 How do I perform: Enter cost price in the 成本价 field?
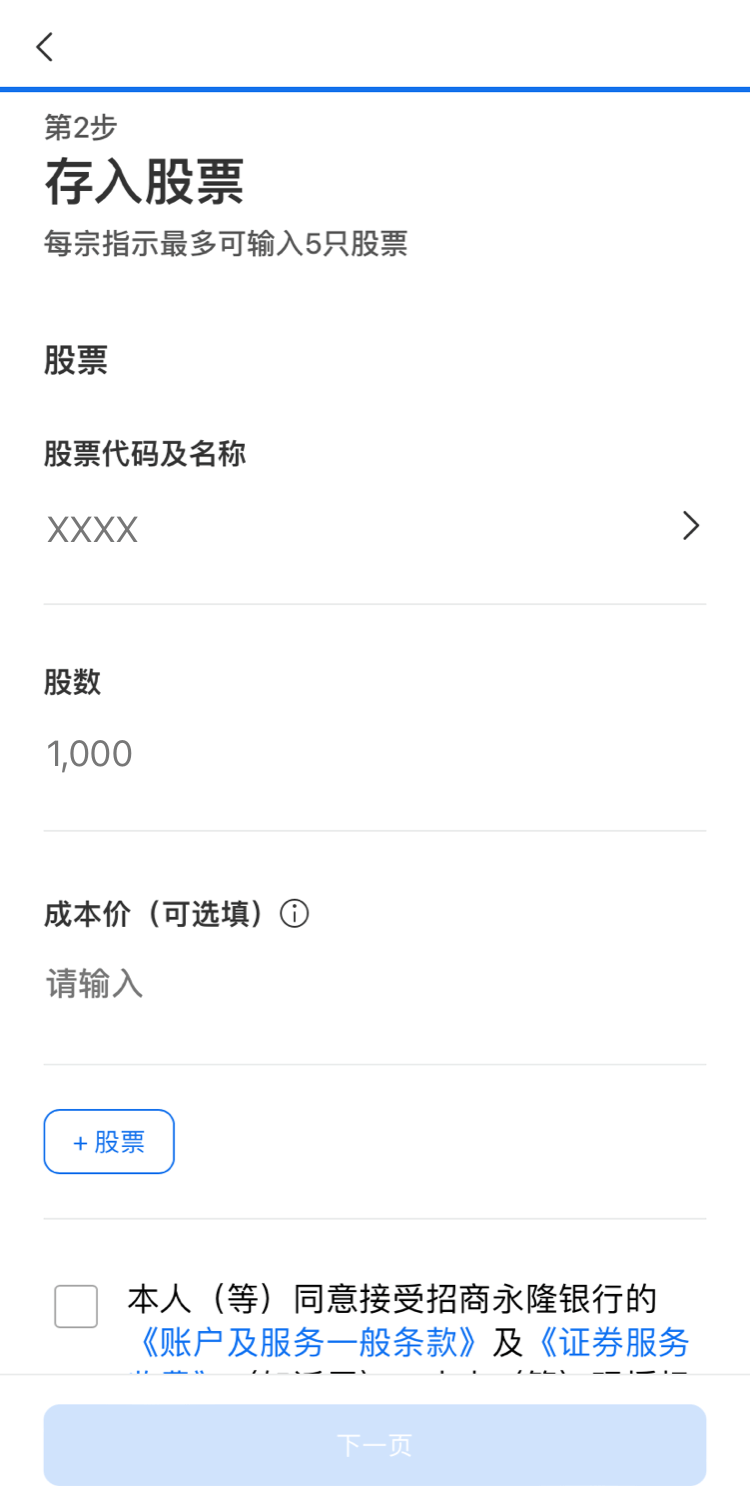click(374, 985)
